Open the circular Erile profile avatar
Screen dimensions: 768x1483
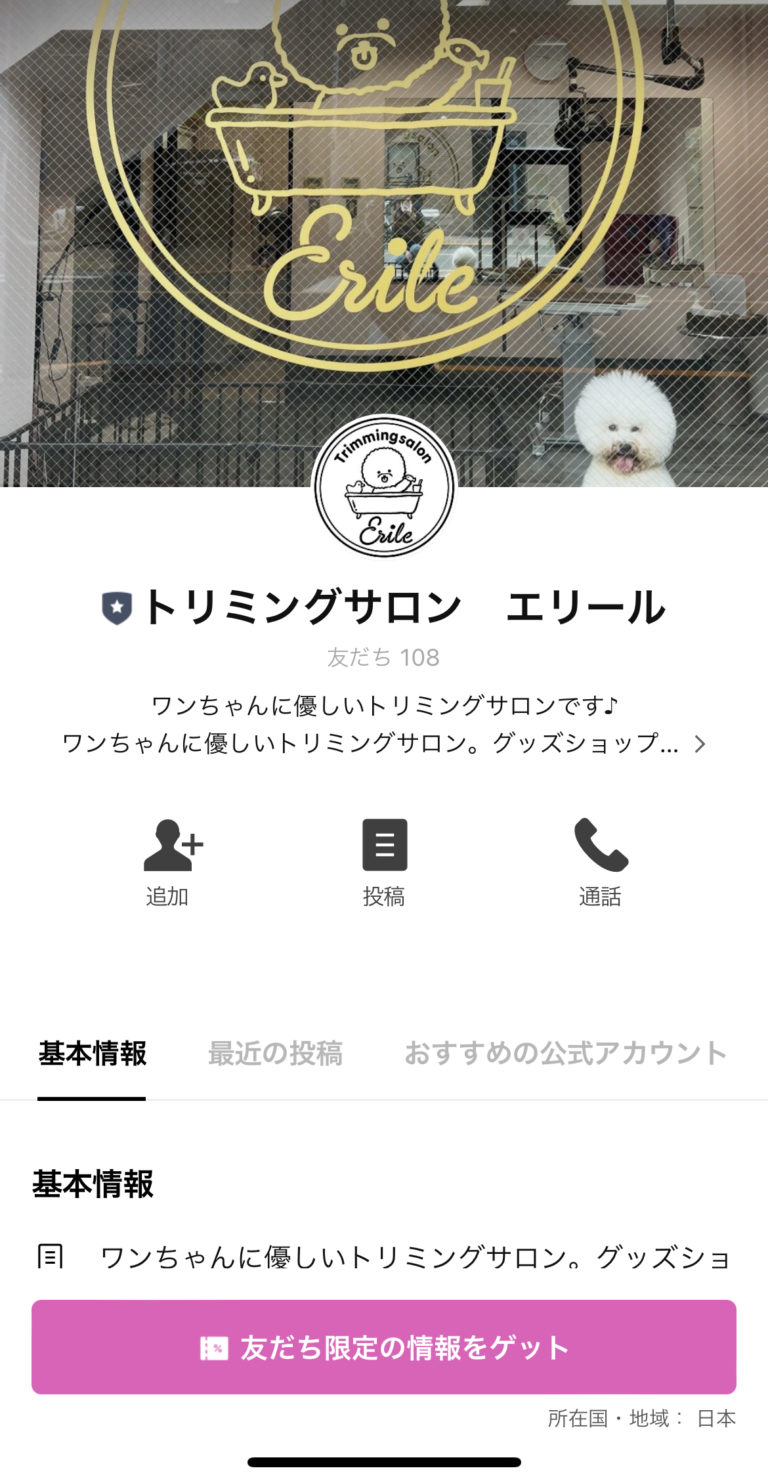pos(383,487)
